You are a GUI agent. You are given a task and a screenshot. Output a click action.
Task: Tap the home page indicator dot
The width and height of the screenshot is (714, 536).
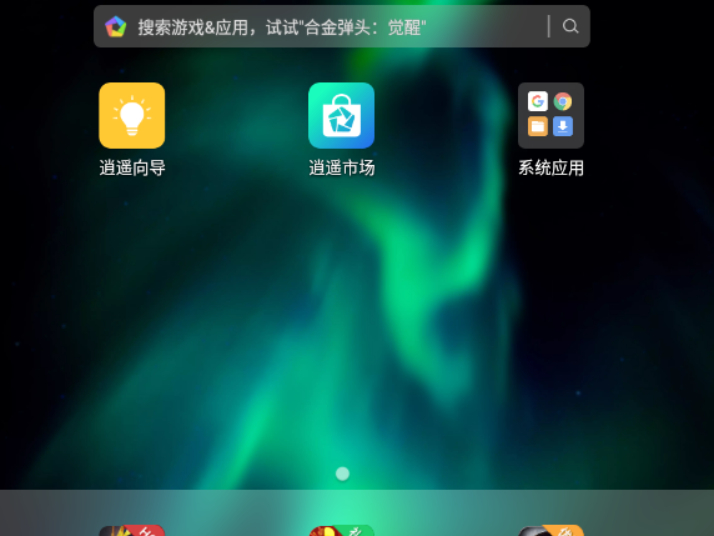coord(342,473)
